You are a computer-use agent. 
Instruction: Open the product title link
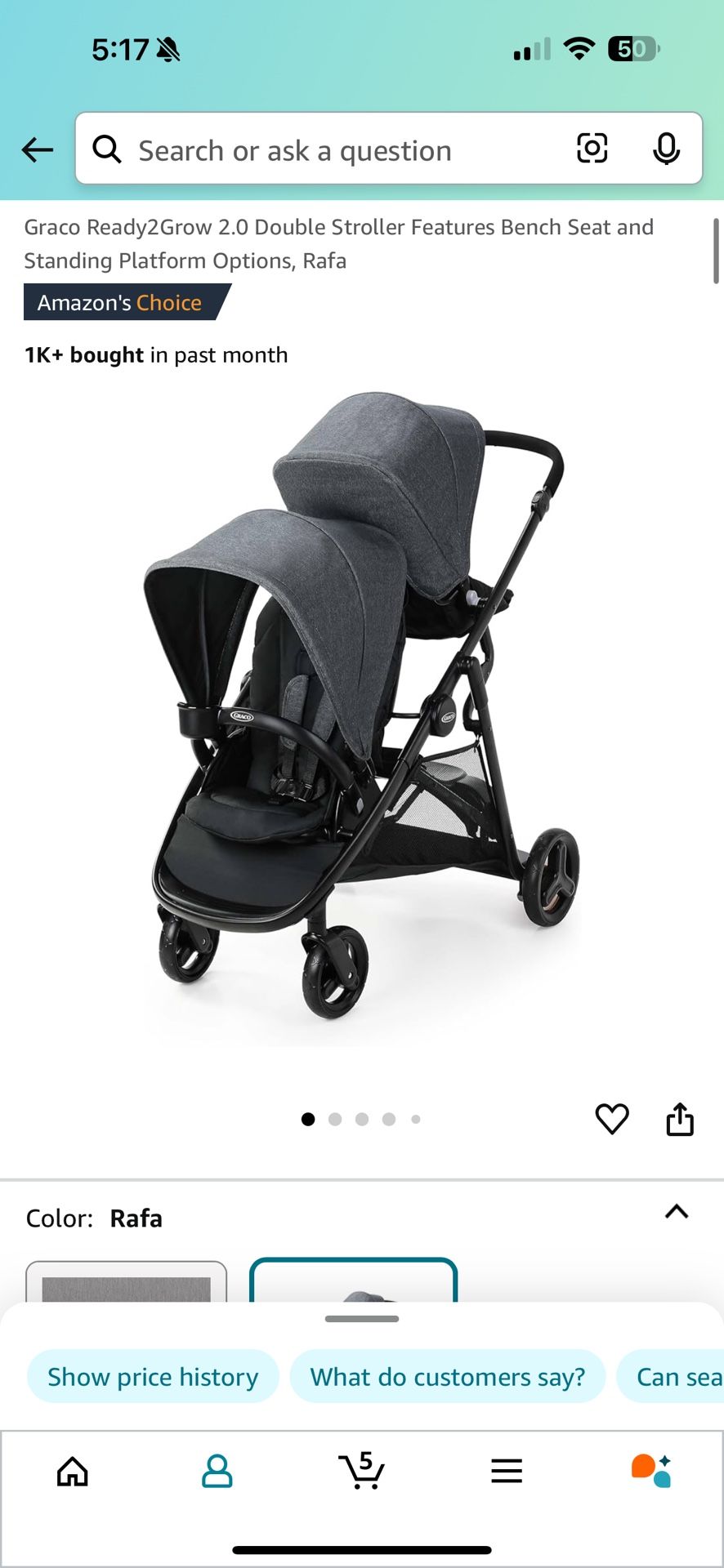337,243
